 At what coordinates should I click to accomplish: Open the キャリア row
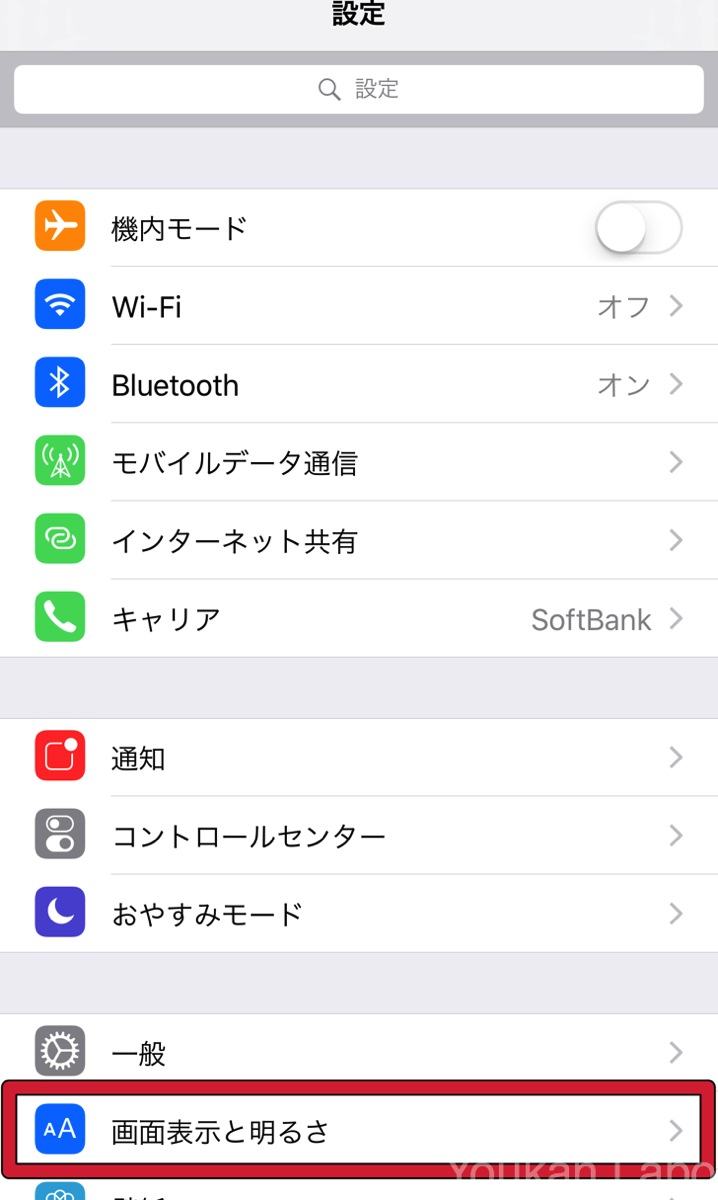click(x=359, y=619)
